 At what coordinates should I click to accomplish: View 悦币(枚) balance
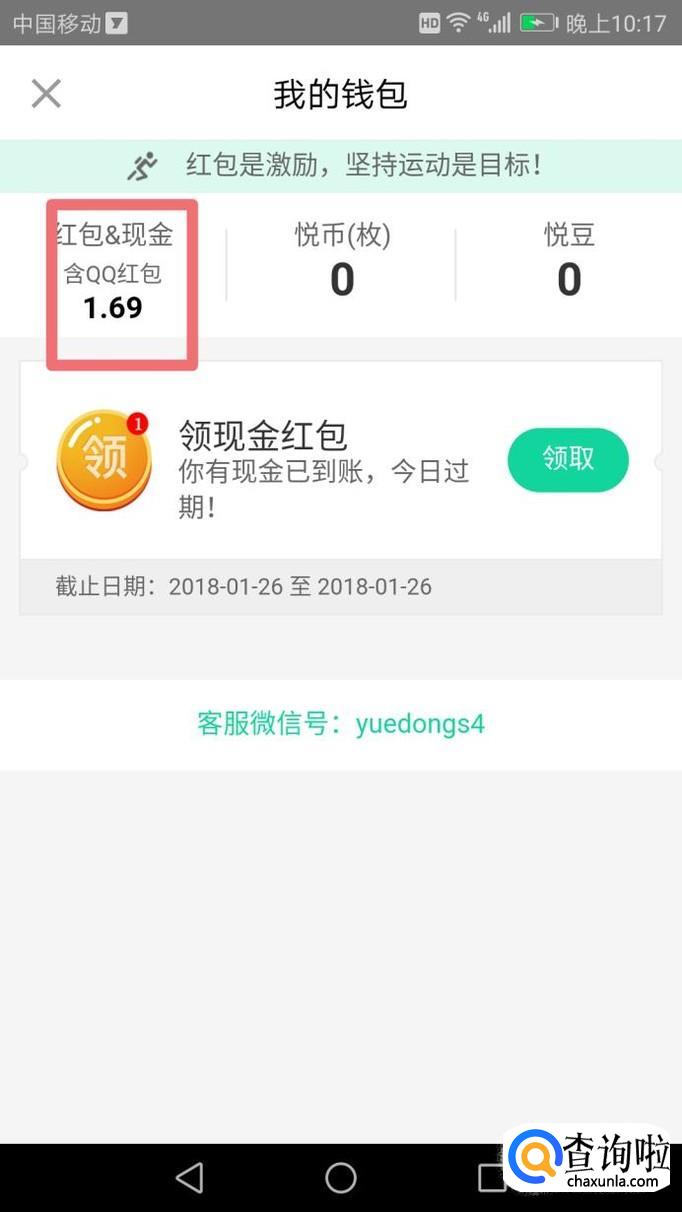342,262
